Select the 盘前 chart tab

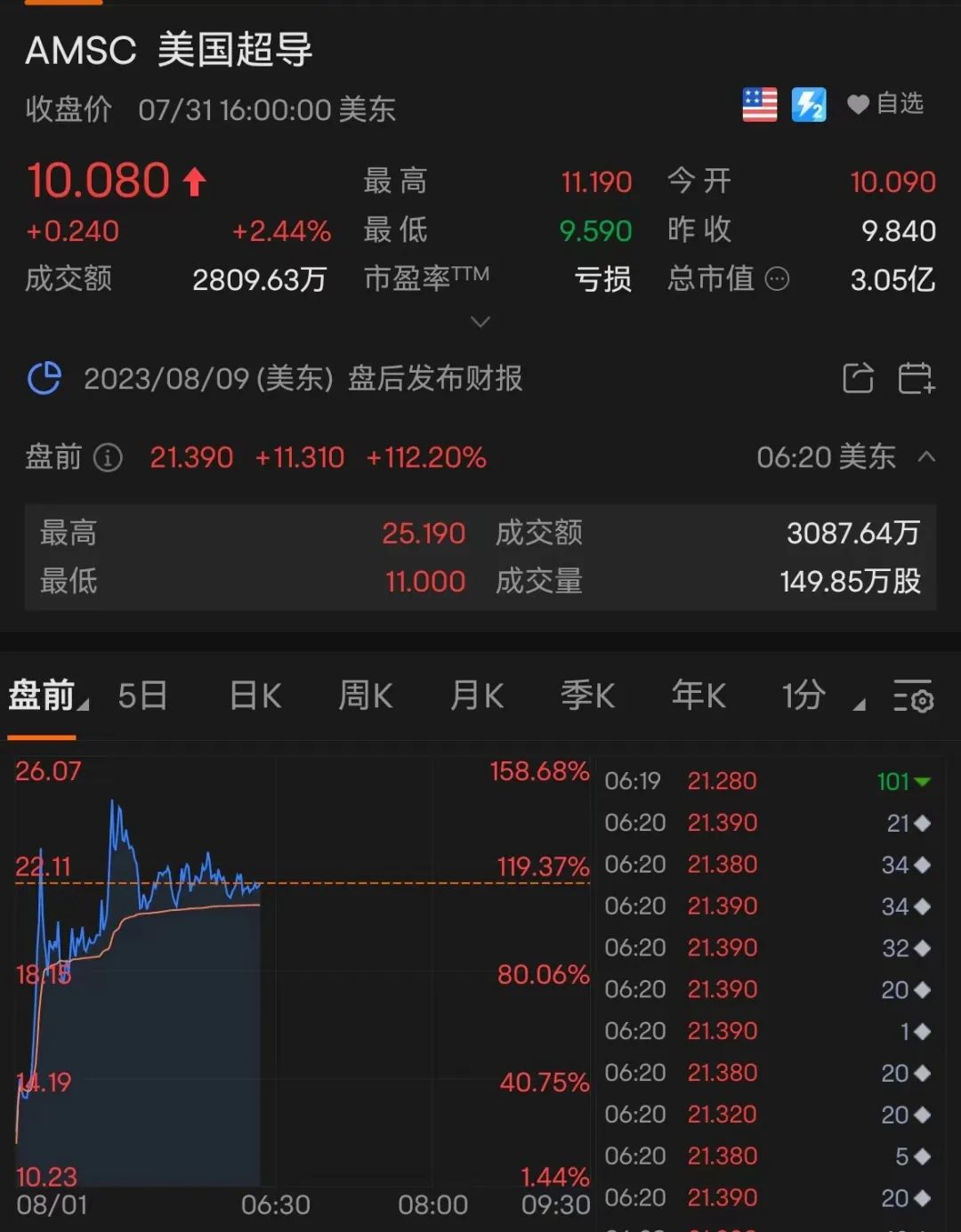[x=43, y=696]
